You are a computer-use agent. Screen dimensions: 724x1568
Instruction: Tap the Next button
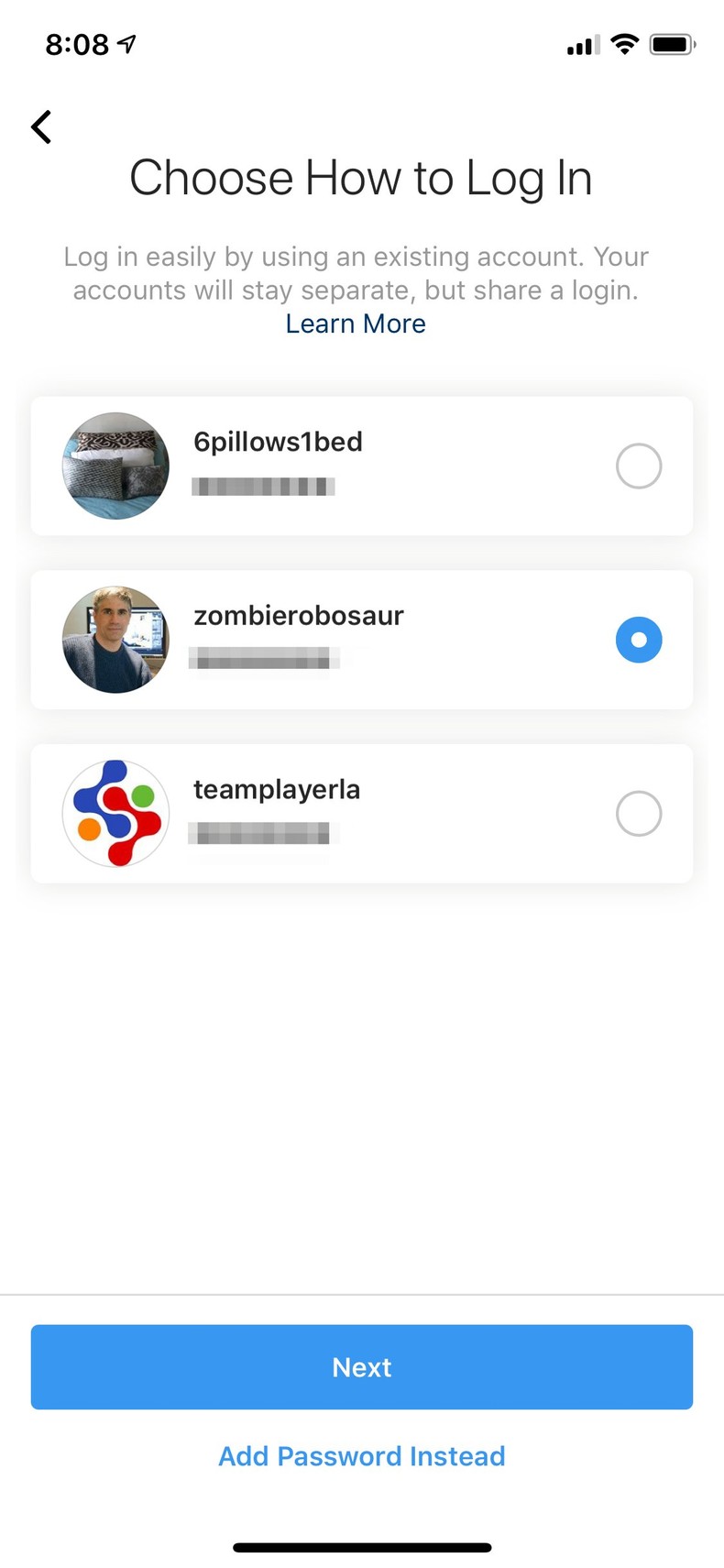362,1366
